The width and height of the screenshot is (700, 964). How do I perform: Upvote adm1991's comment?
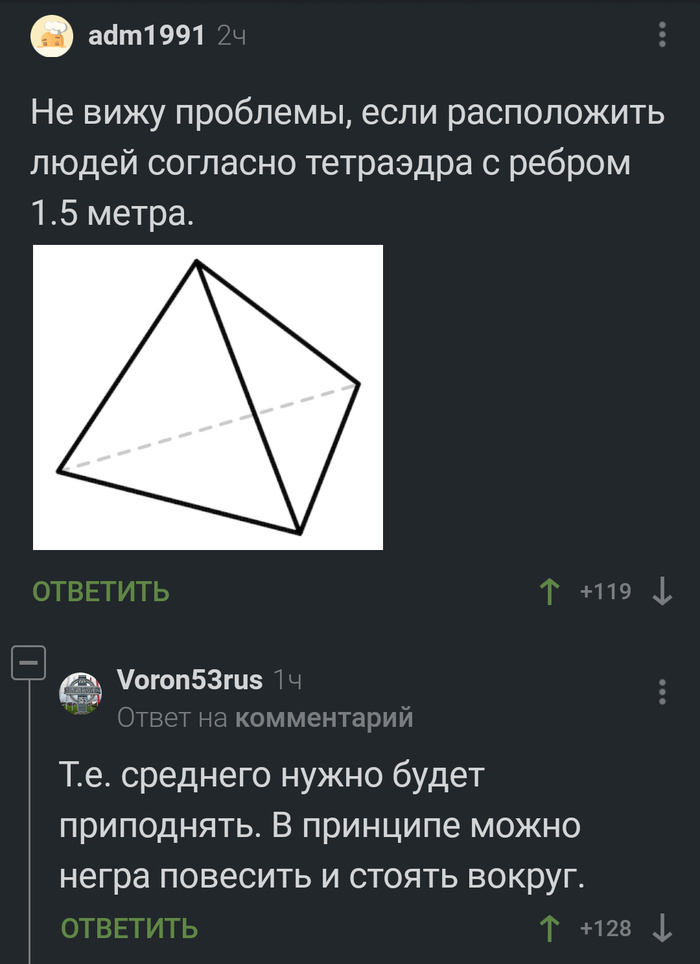pyautogui.click(x=548, y=592)
